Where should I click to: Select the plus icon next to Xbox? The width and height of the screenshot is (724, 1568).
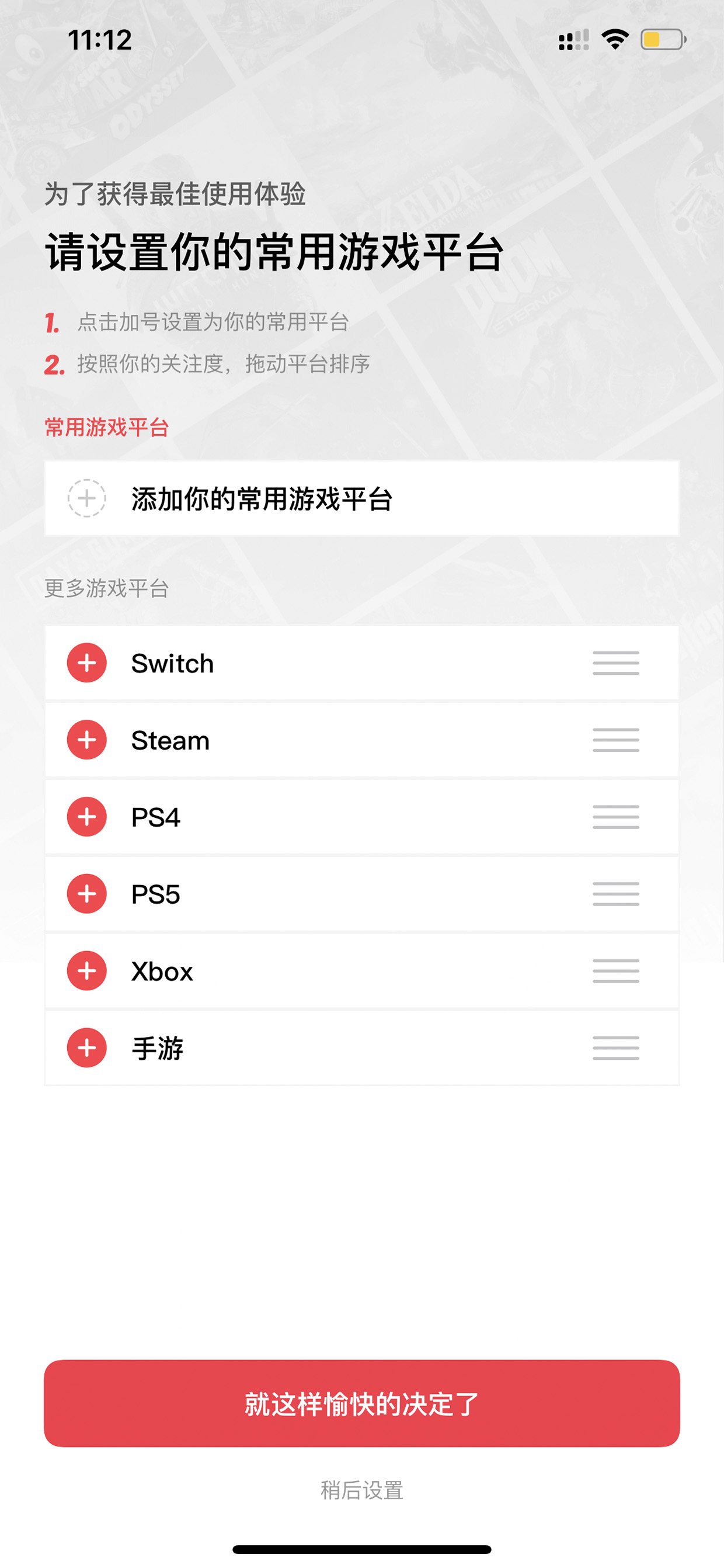coord(86,971)
